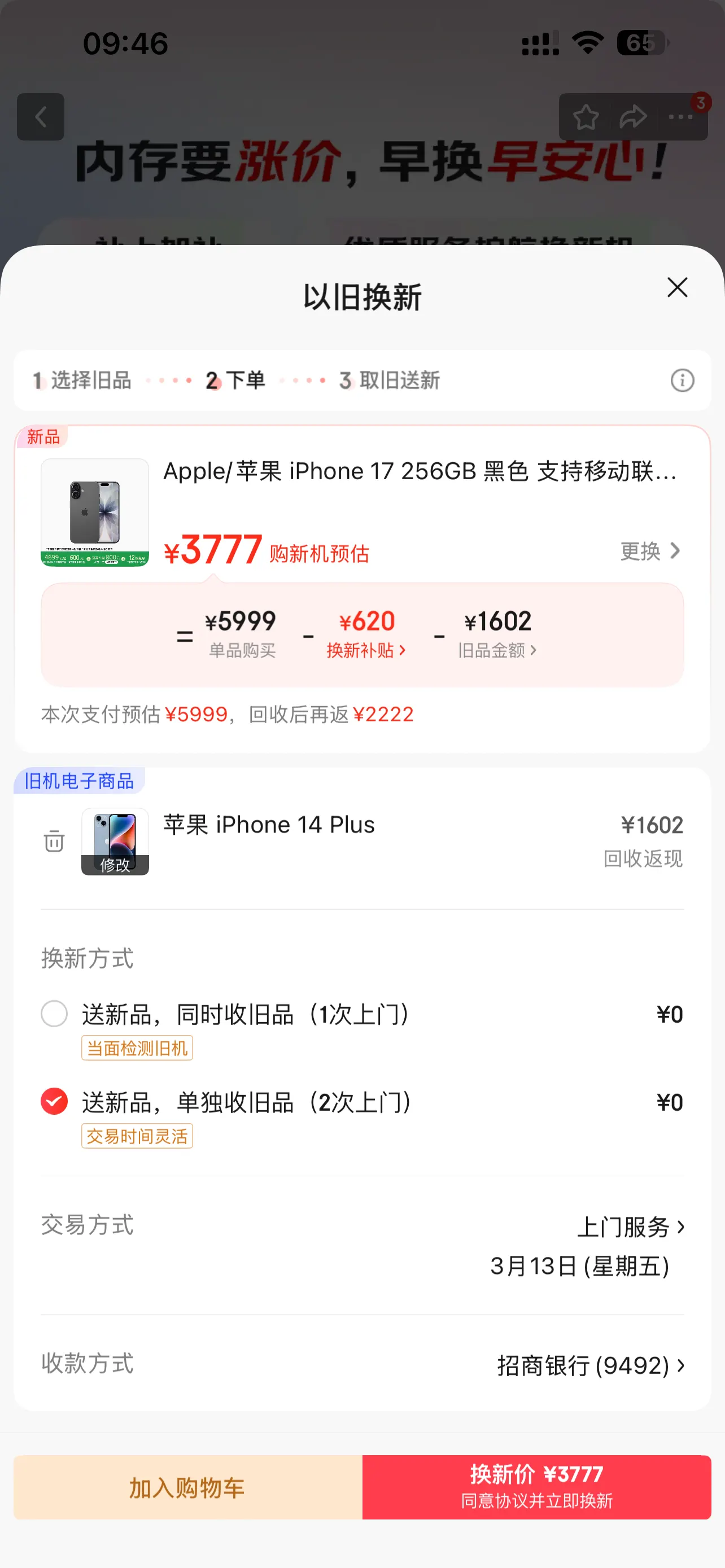Close the 以旧换新 trade-in sheet
Viewport: 725px width, 1568px height.
[677, 287]
